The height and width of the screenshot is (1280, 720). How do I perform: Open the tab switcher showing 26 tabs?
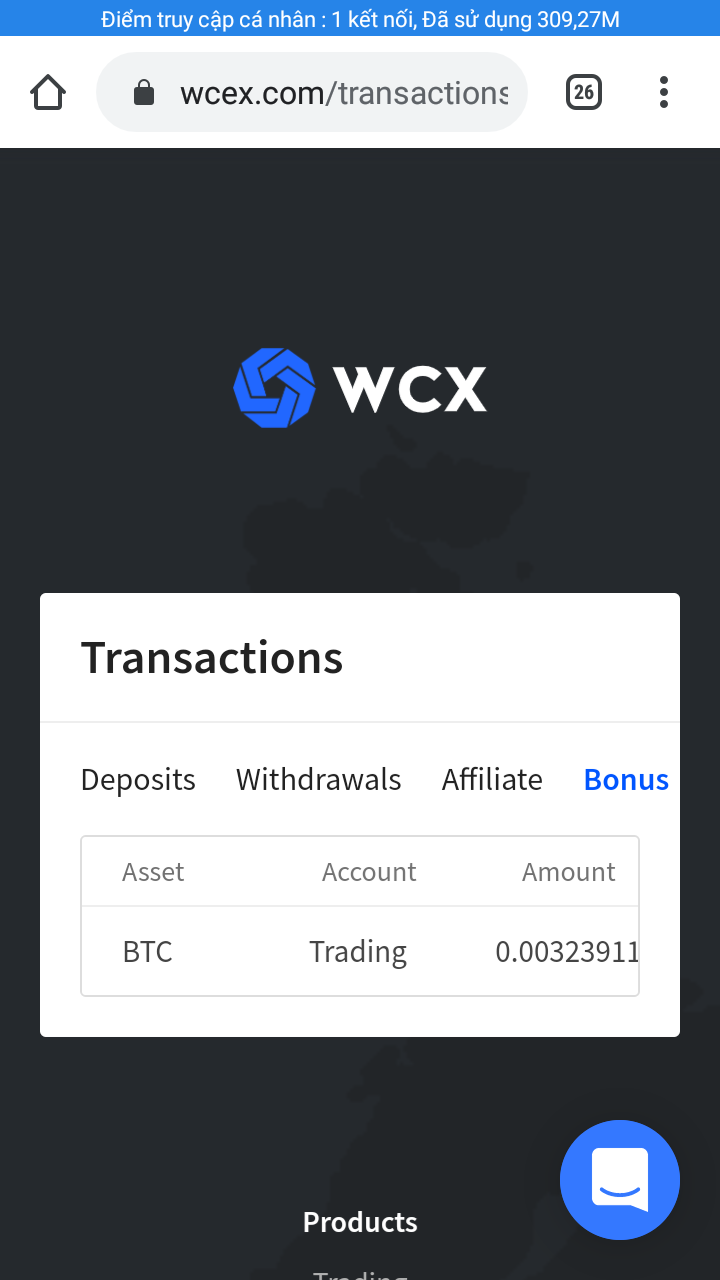point(584,93)
